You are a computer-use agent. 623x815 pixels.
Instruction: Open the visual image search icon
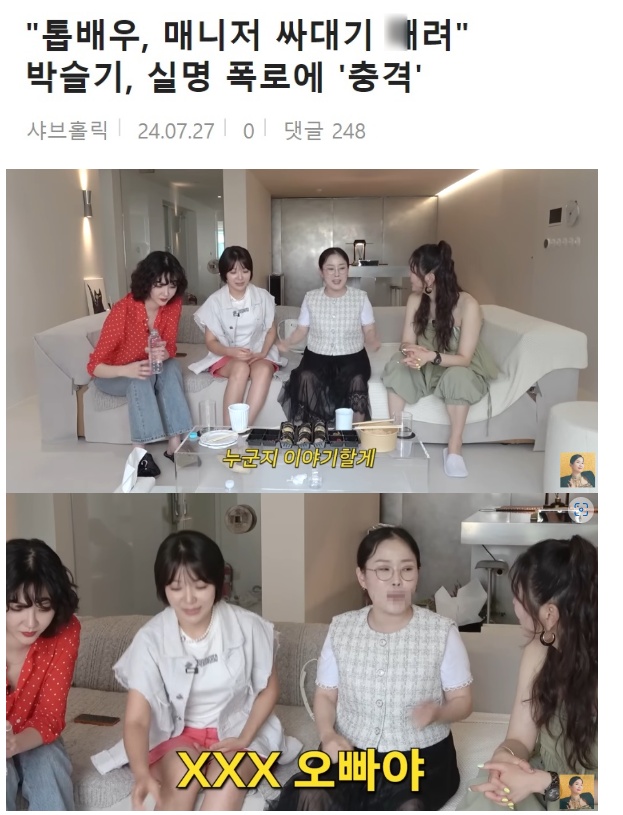coord(579,511)
